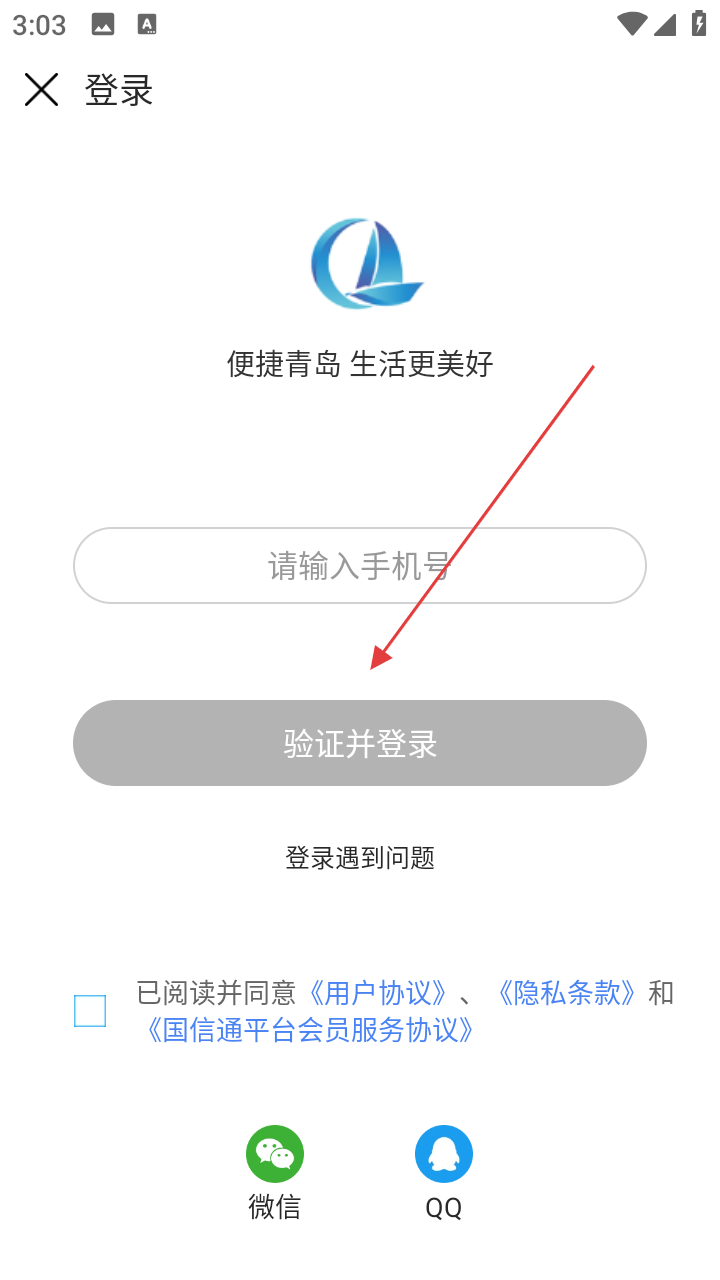The image size is (720, 1280).
Task: Check the agreement checkbox
Action: pos(90,1011)
